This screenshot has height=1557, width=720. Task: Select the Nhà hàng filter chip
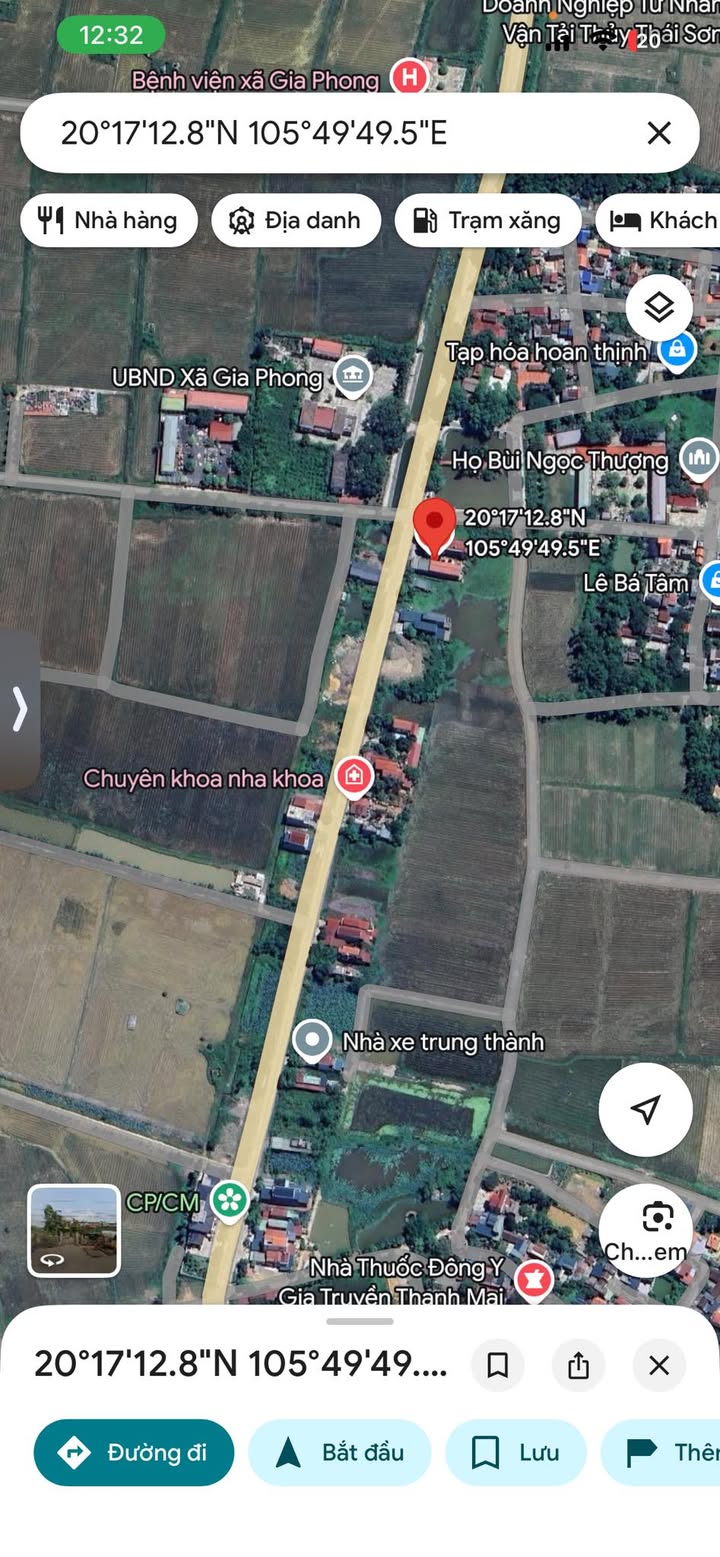coord(108,220)
